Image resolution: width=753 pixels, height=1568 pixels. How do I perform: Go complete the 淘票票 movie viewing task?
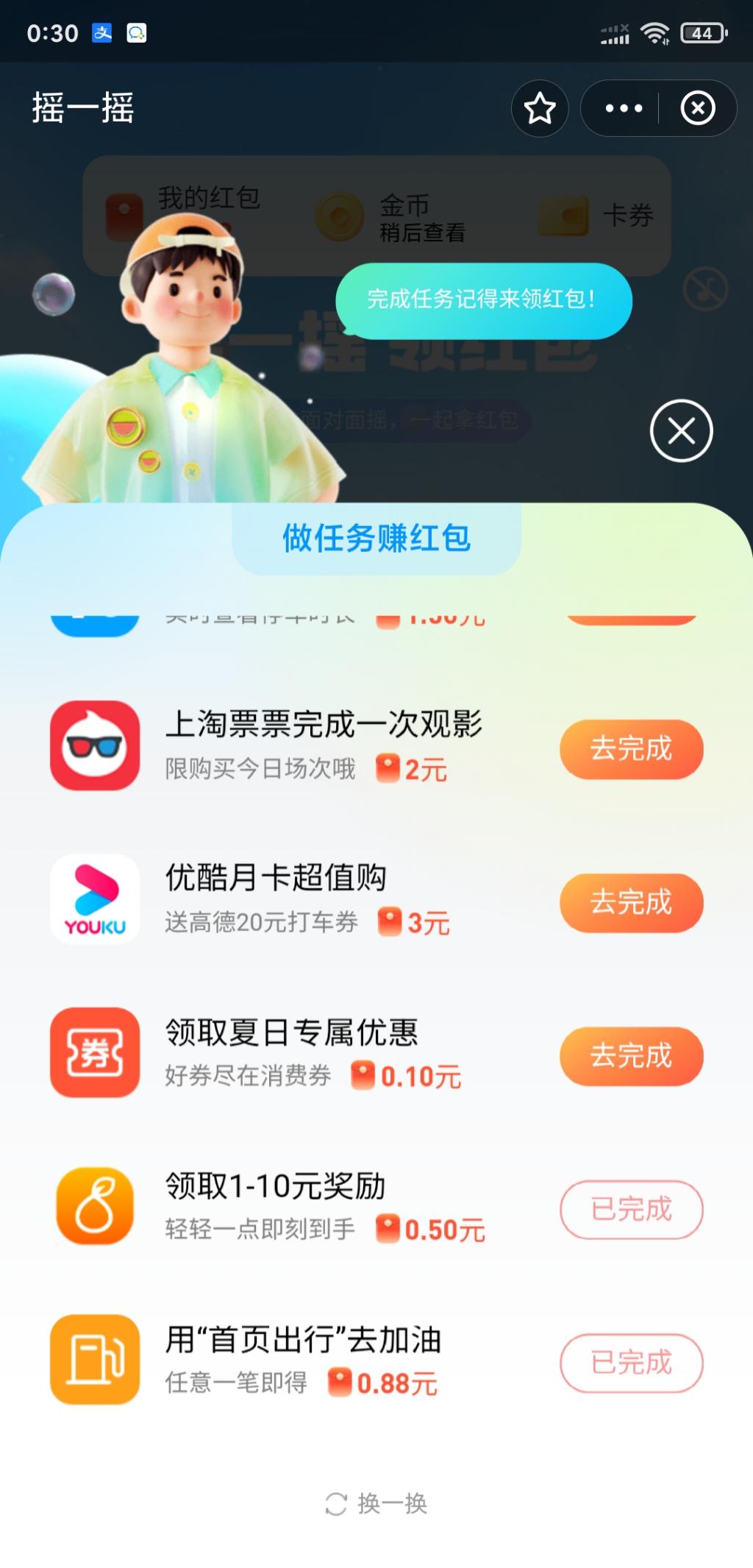[632, 749]
